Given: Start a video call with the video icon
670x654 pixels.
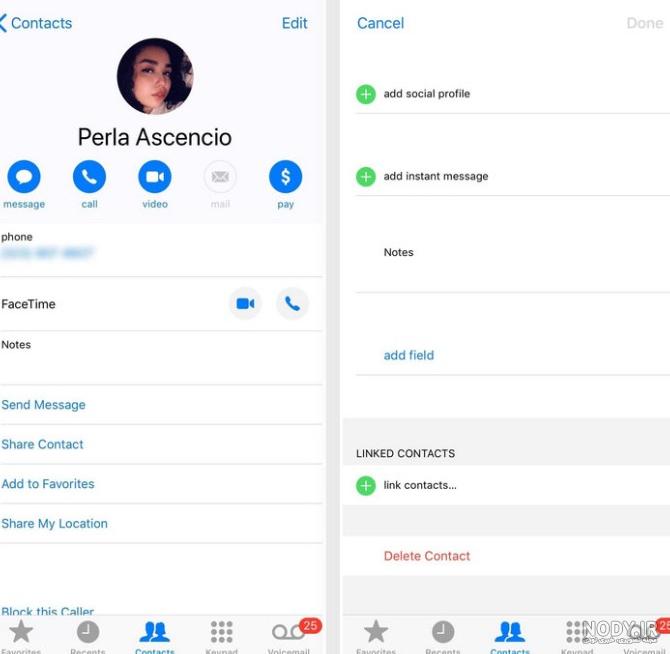Looking at the screenshot, I should [154, 178].
